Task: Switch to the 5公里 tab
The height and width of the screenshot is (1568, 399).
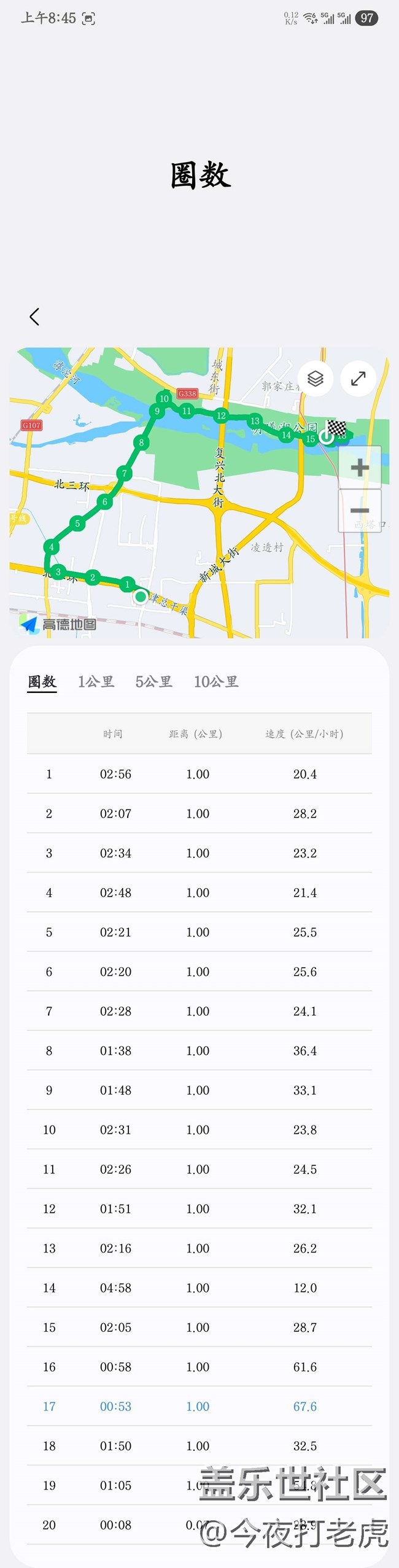Action: click(x=153, y=682)
